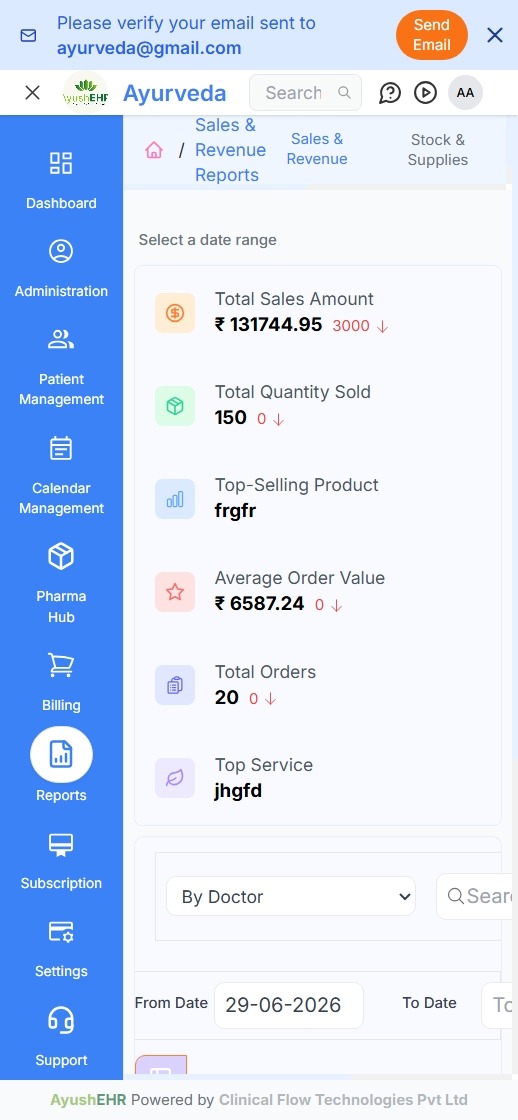Screen dimensions: 518x1120
Task: Select the Sales & Revenue tab
Action: point(317,149)
